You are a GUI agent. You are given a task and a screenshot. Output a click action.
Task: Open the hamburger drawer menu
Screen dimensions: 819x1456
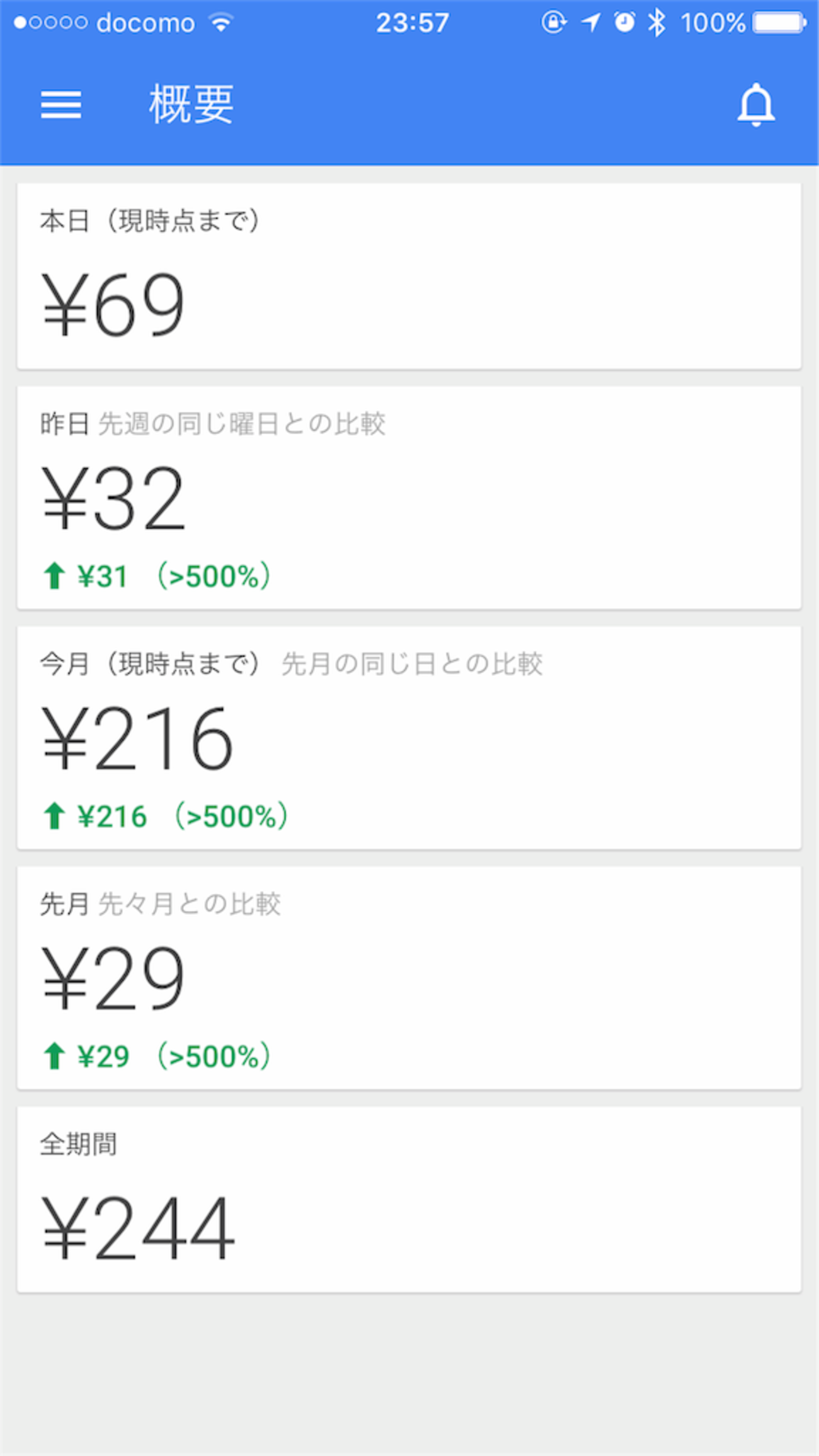(61, 105)
